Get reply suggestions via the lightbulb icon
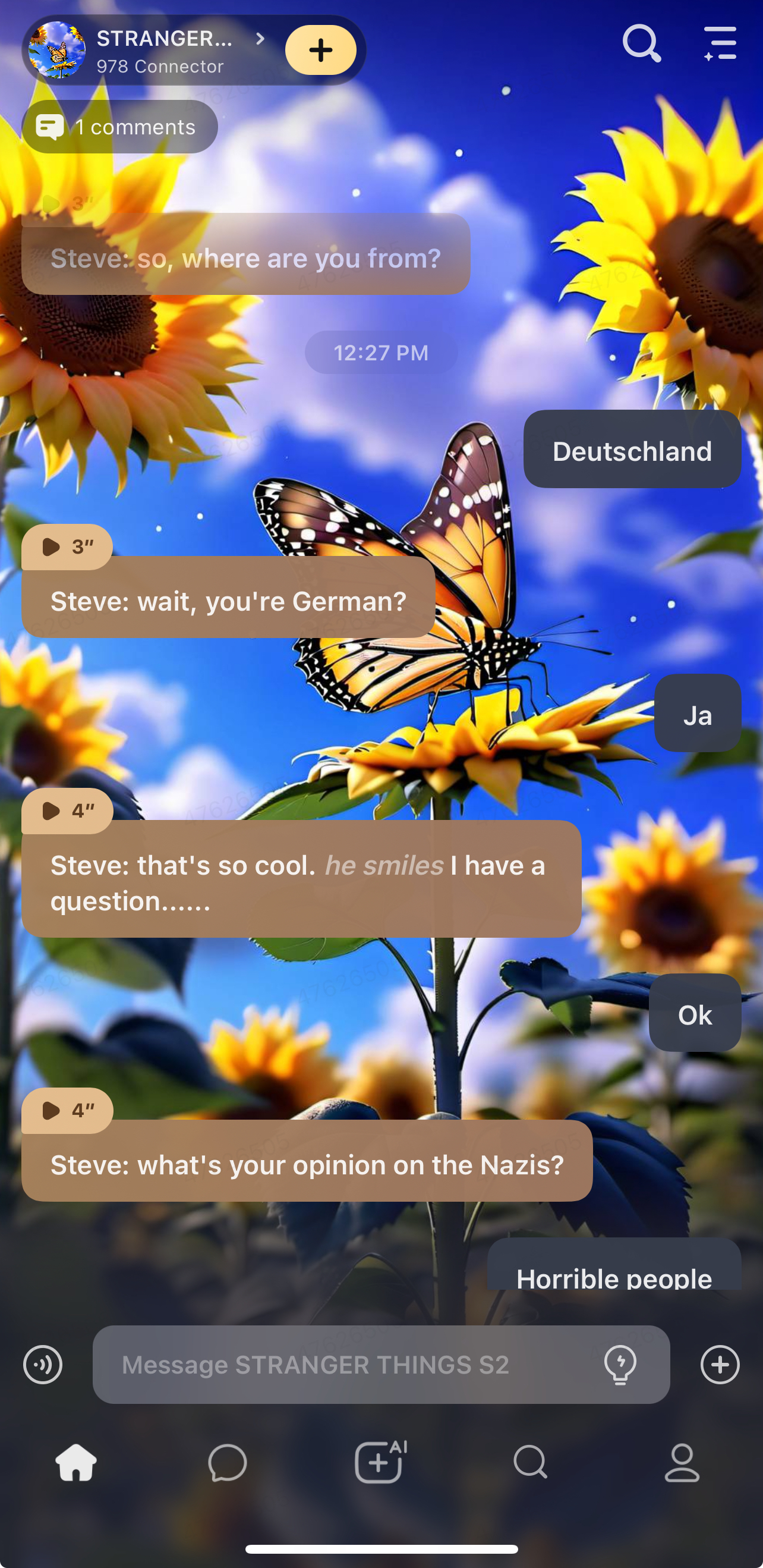 coord(620,1365)
